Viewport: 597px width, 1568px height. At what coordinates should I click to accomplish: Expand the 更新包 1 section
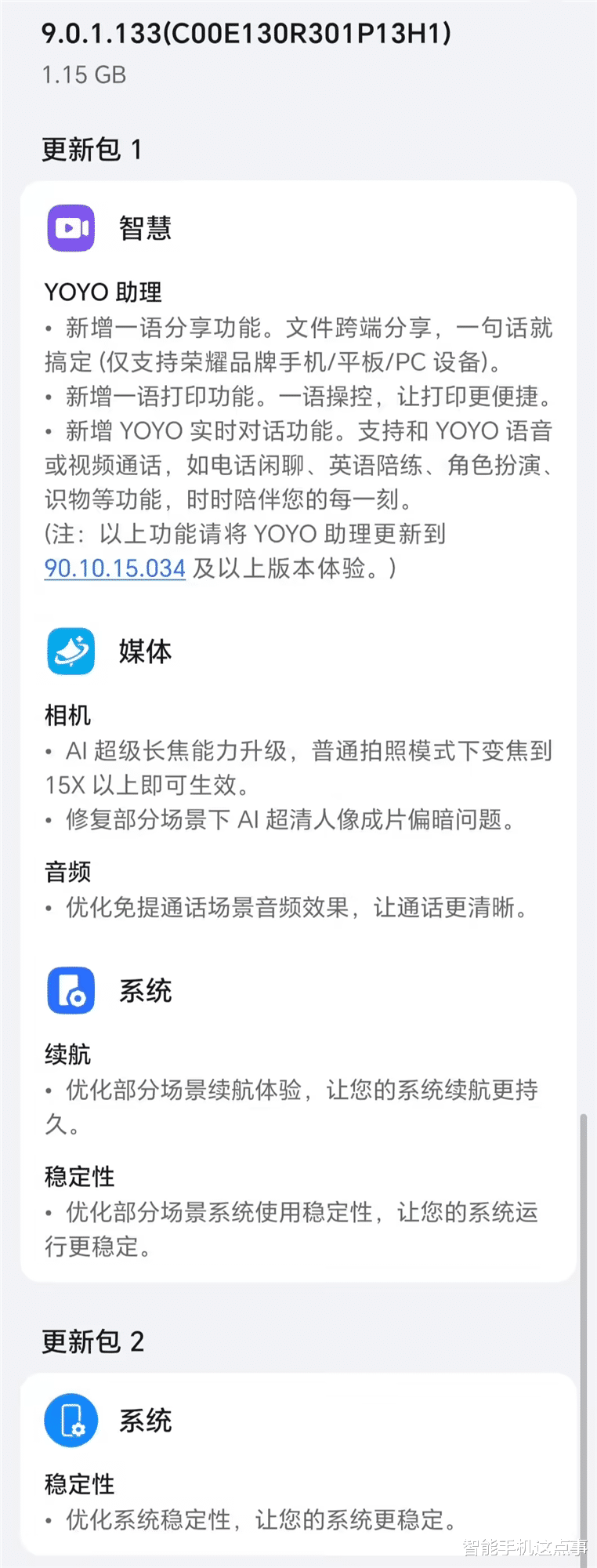pos(93,147)
